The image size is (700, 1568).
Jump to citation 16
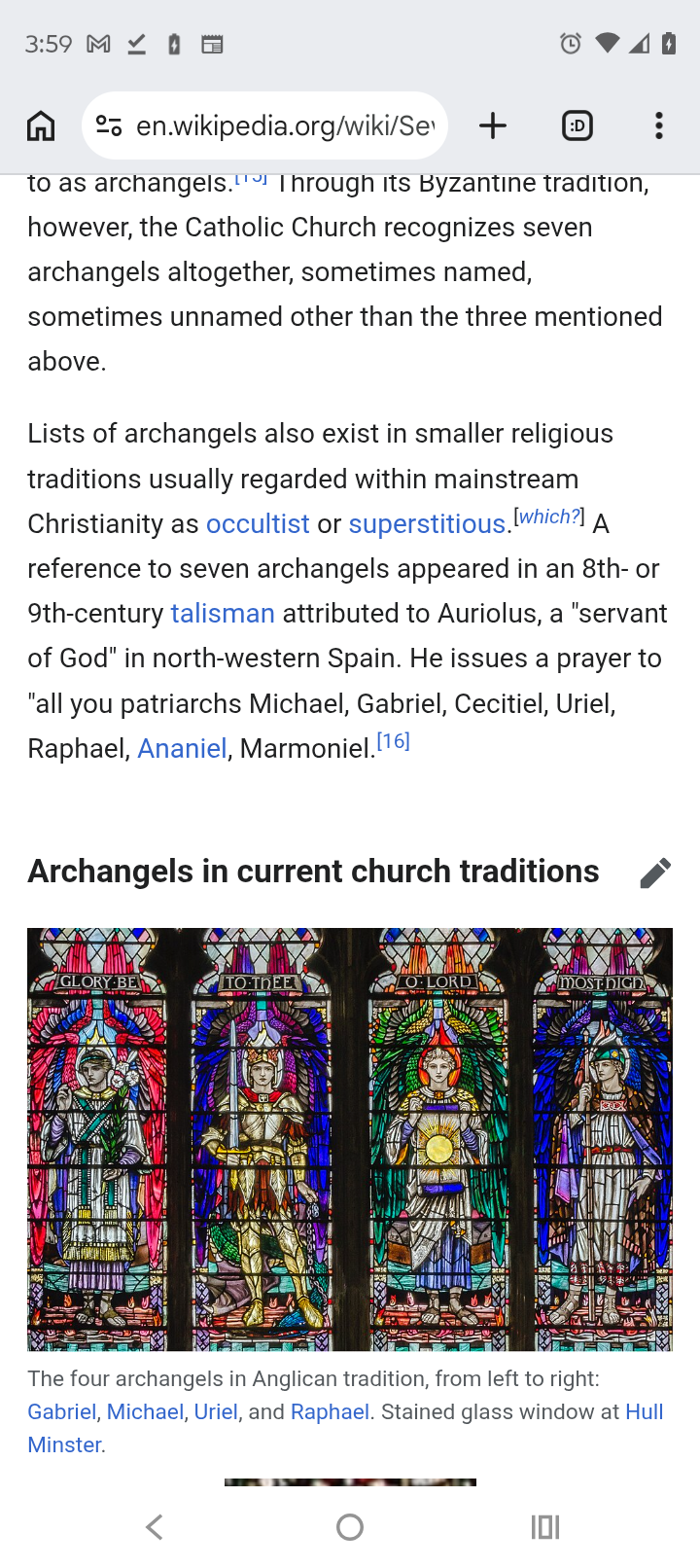click(394, 742)
